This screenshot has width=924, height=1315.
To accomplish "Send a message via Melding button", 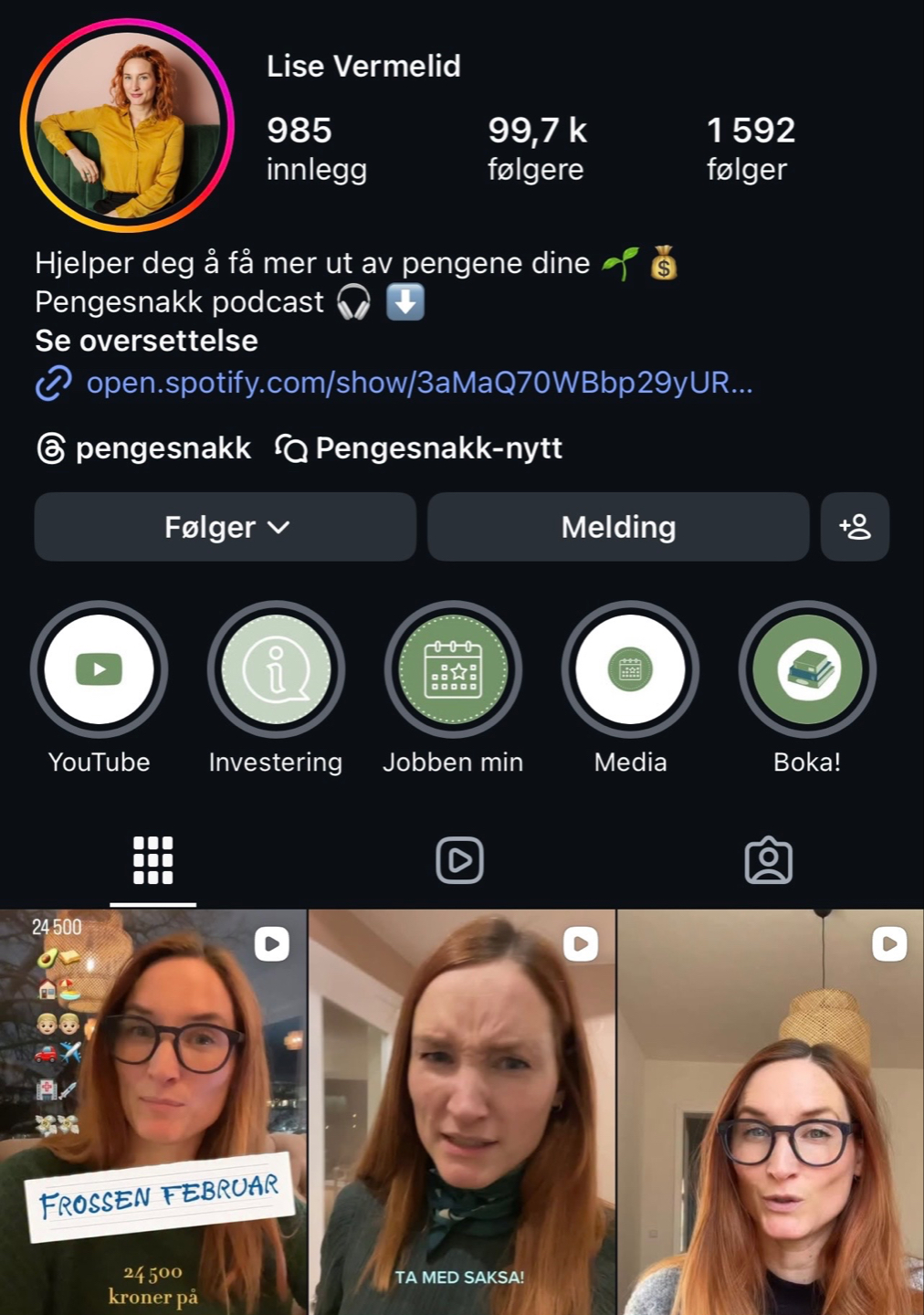I will [618, 527].
